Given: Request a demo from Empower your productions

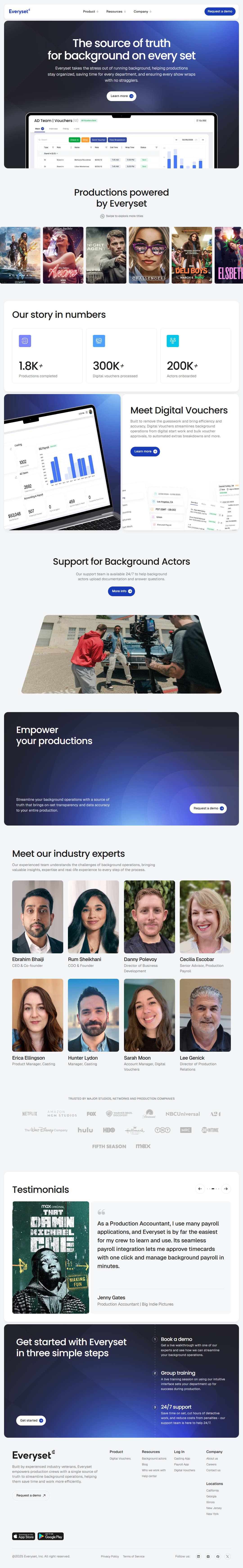Looking at the screenshot, I should click(208, 808).
